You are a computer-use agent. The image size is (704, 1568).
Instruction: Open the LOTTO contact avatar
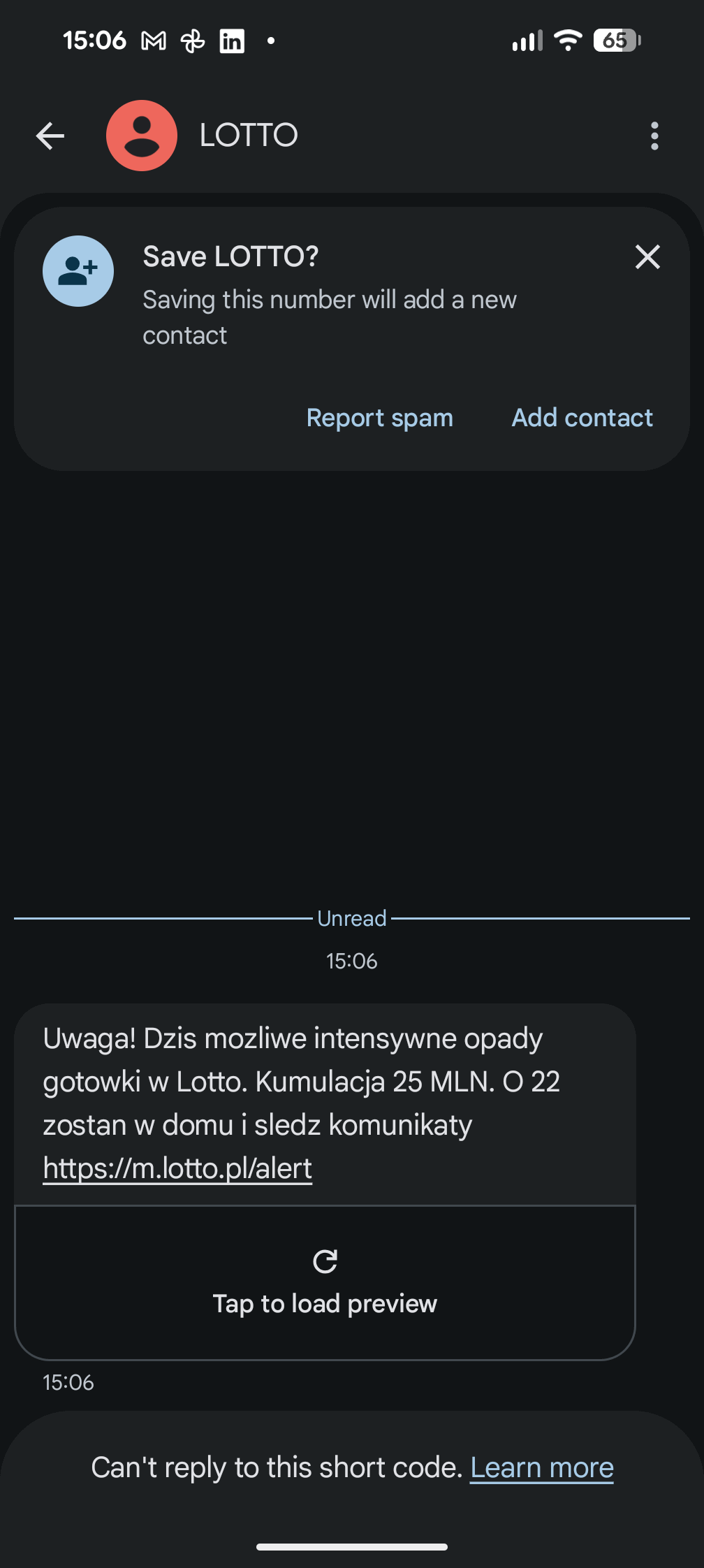tap(142, 136)
